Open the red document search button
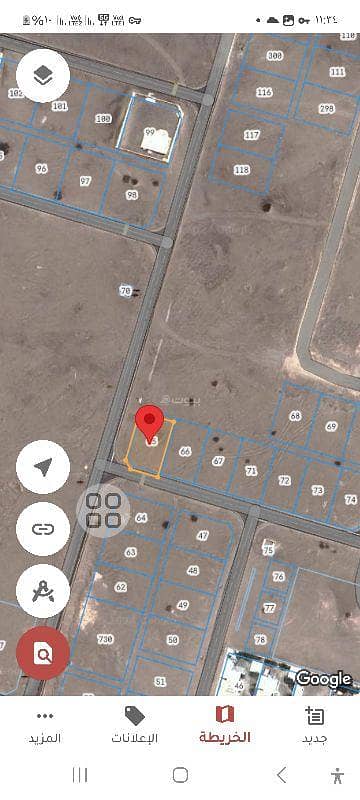The width and height of the screenshot is (360, 800). click(x=43, y=654)
